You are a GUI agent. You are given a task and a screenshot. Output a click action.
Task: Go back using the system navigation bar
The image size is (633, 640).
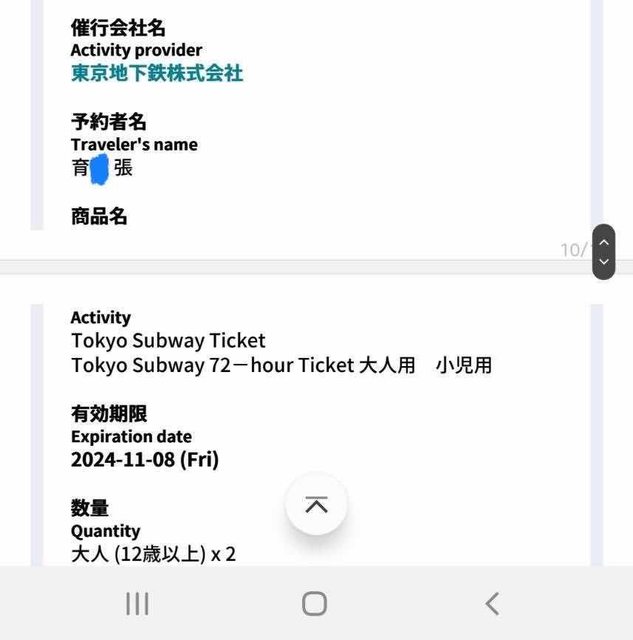click(x=491, y=603)
